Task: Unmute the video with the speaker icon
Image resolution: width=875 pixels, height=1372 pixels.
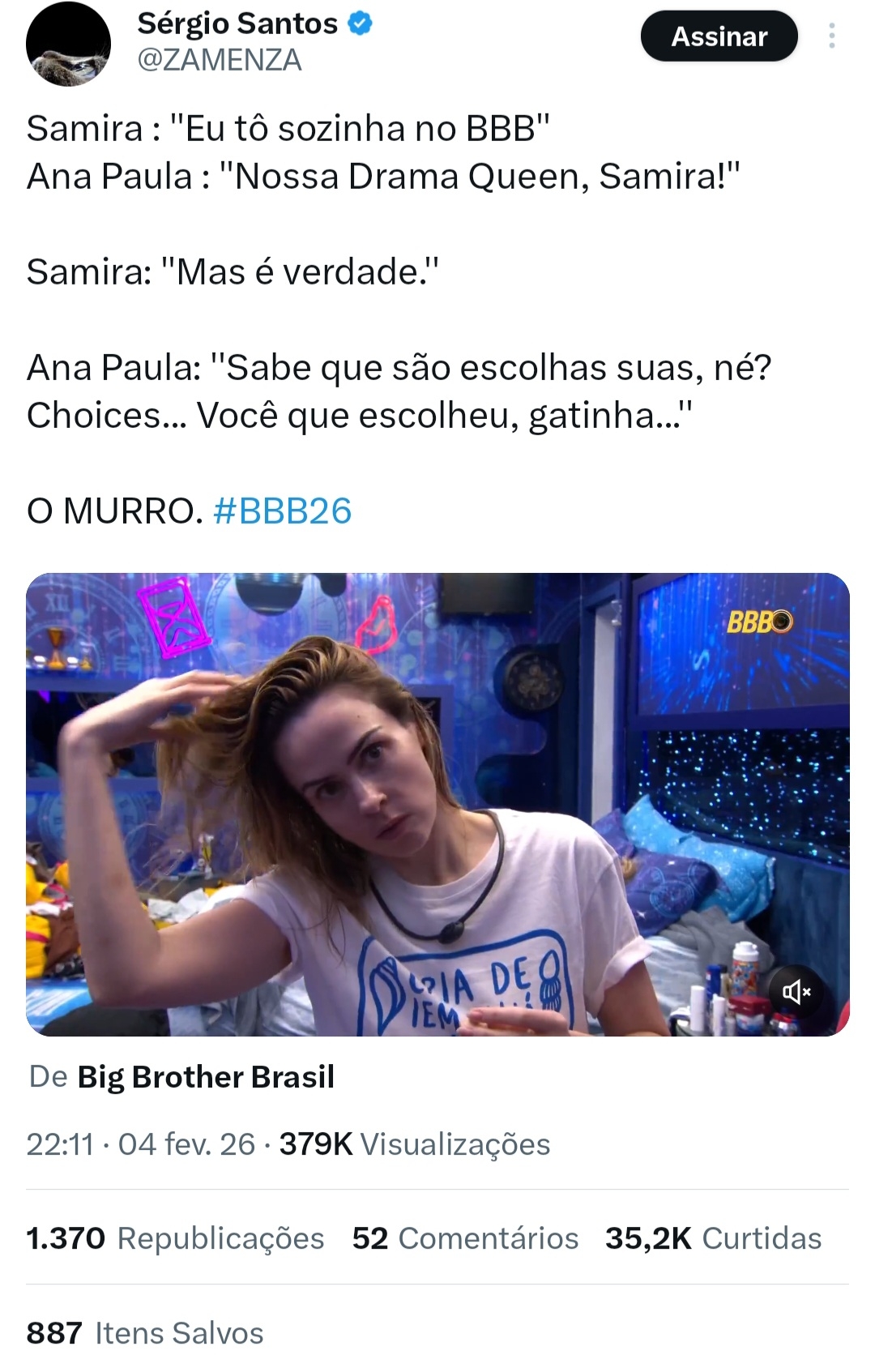Action: point(796,991)
